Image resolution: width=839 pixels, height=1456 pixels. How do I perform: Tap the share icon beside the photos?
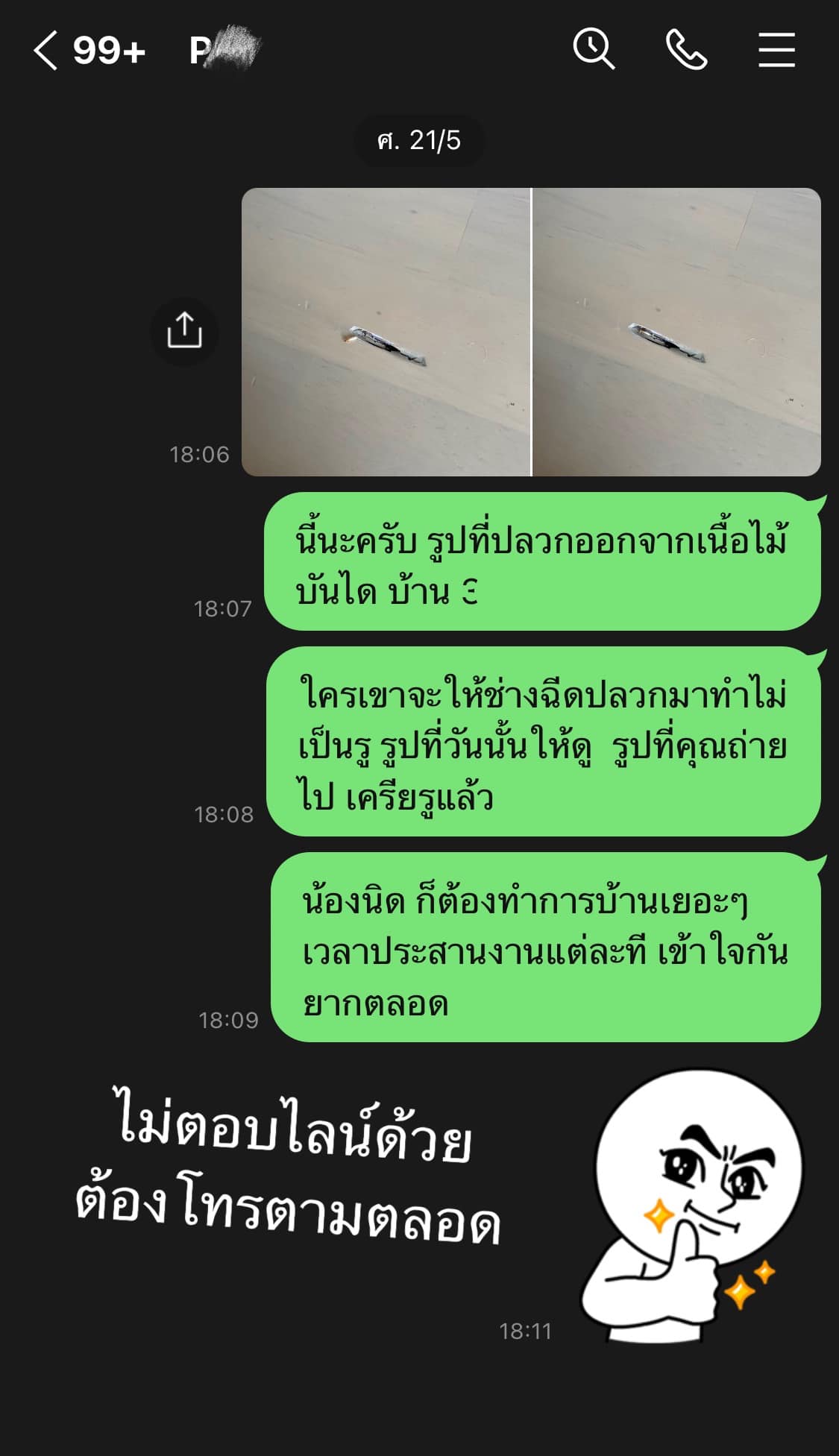(x=185, y=331)
